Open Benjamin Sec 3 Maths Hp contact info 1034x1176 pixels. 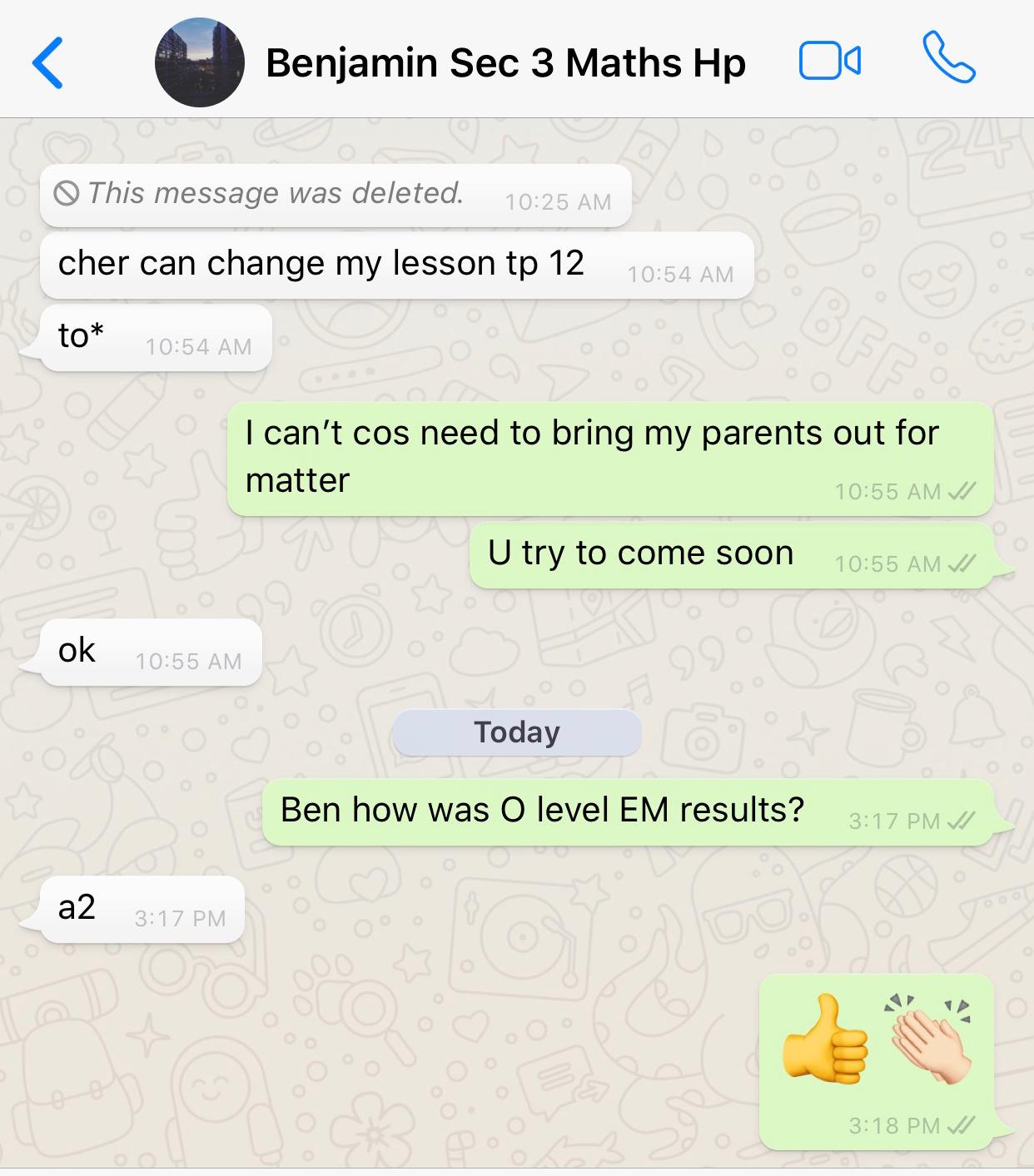point(505,63)
